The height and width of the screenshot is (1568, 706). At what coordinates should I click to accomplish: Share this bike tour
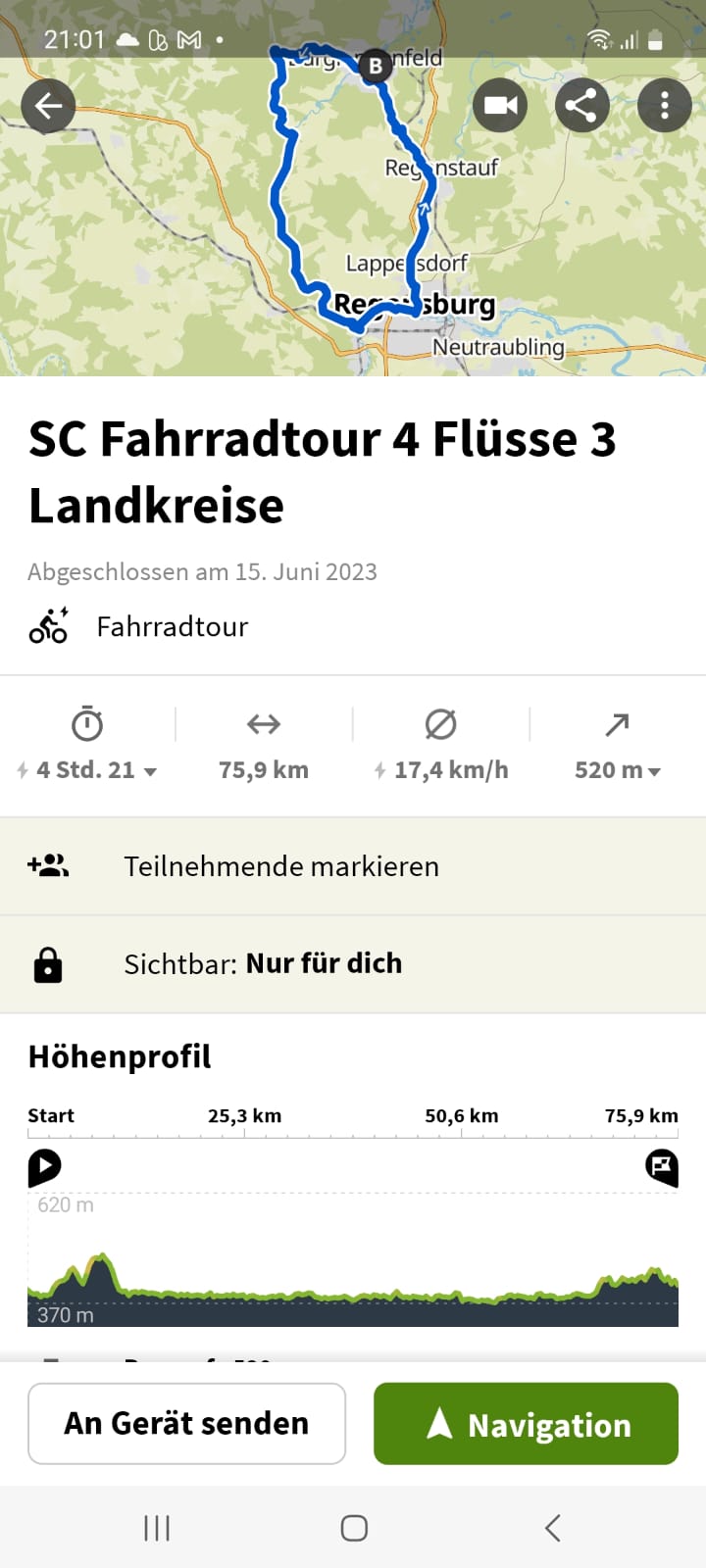581,105
